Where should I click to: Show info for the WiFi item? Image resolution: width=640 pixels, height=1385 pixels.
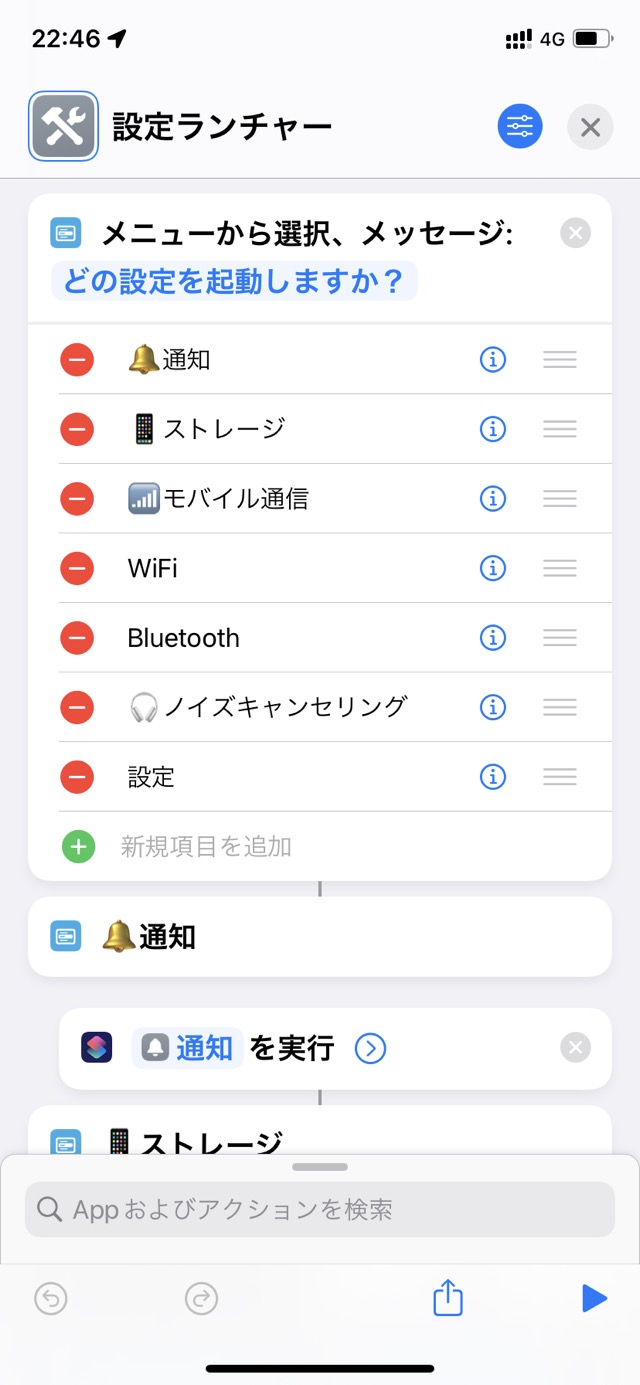(493, 568)
